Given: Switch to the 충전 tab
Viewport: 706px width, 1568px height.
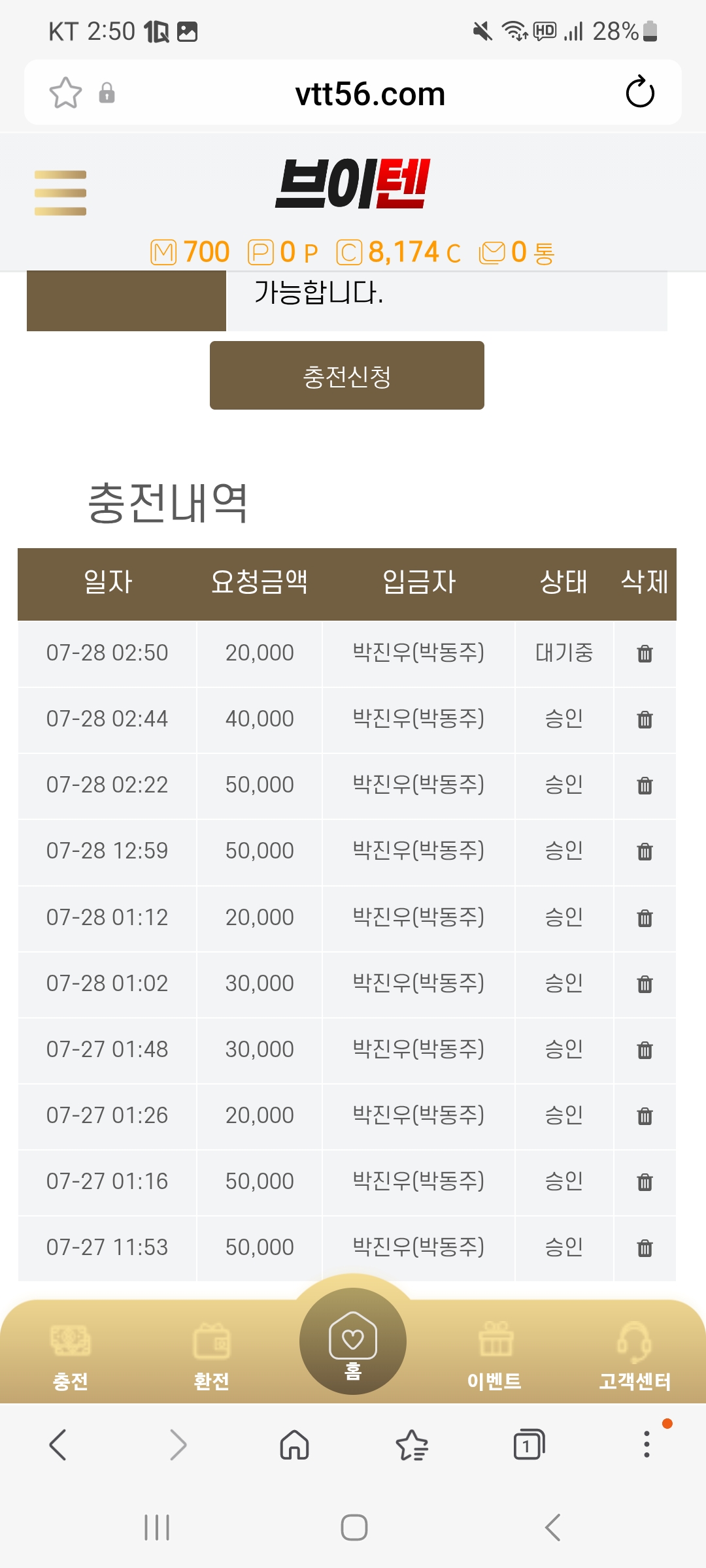Looking at the screenshot, I should click(x=71, y=1356).
